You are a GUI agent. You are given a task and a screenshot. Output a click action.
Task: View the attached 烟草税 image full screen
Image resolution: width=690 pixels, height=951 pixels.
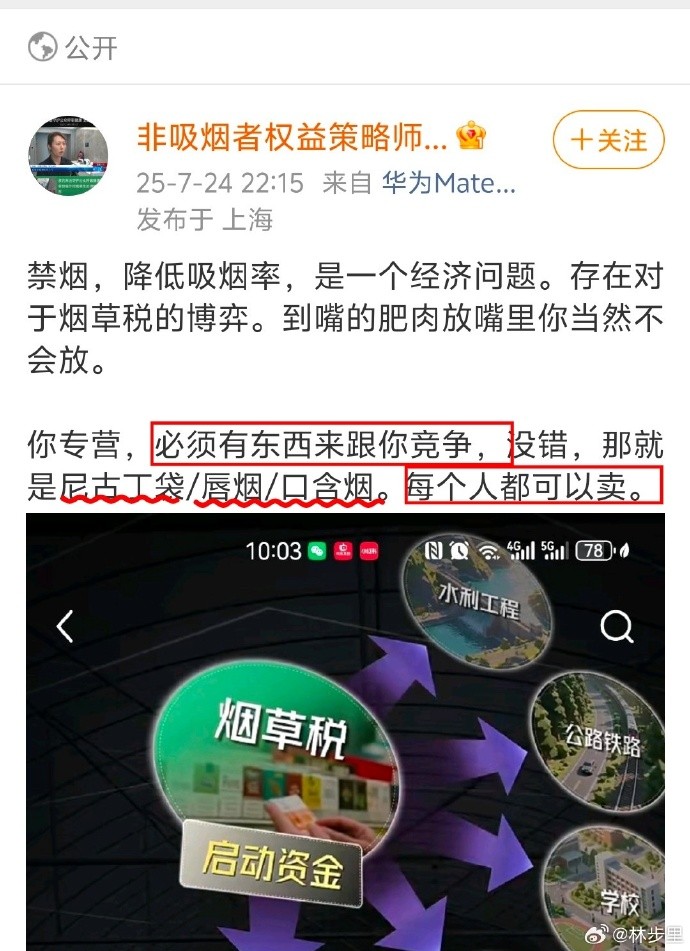[345, 730]
